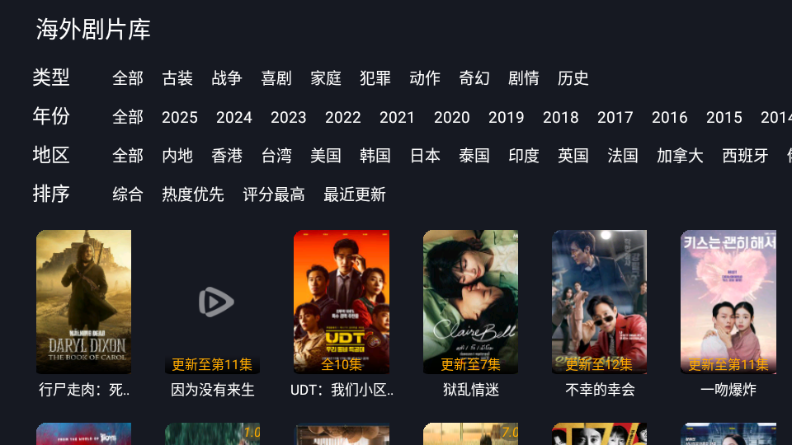This screenshot has width=792, height=445.
Task: Open 行尸走肉 Daryl Dixon poster
Action: click(84, 302)
